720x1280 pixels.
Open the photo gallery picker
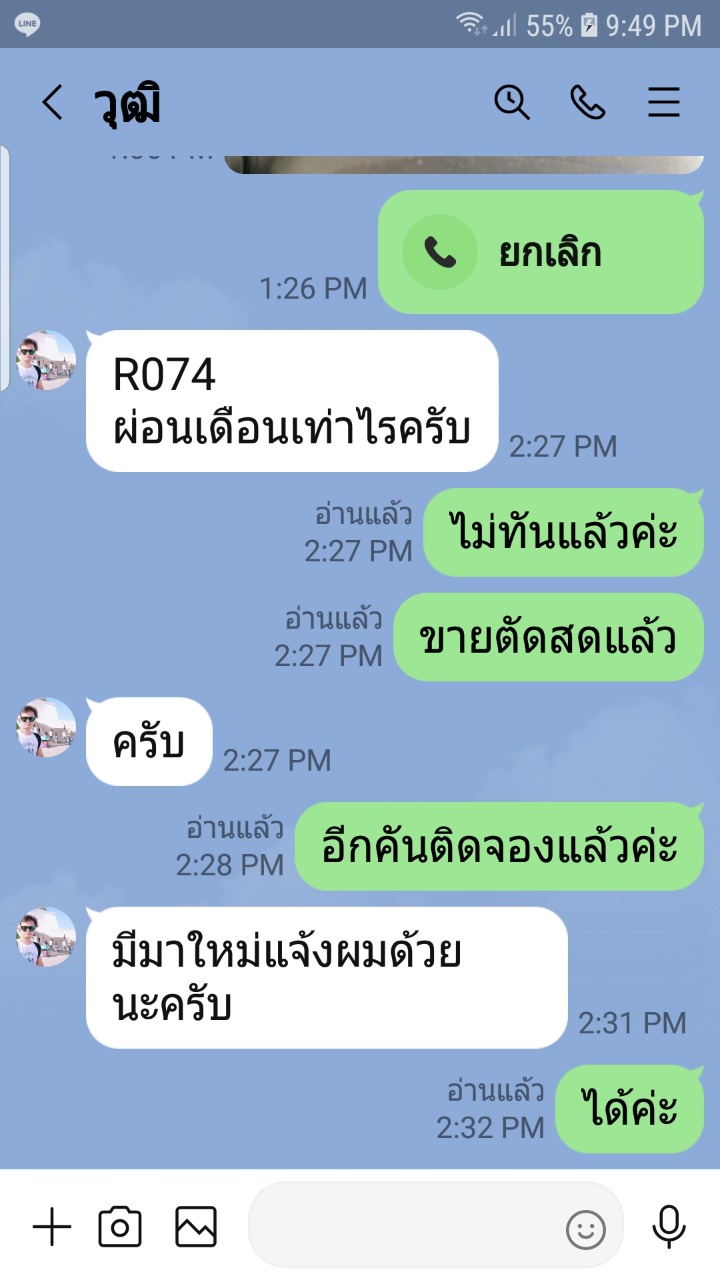(x=196, y=1226)
